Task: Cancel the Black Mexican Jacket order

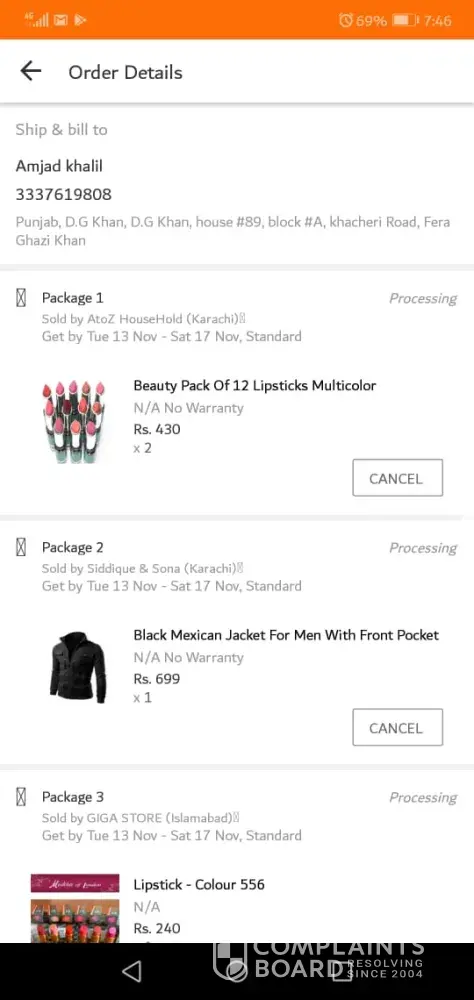Action: click(x=397, y=728)
